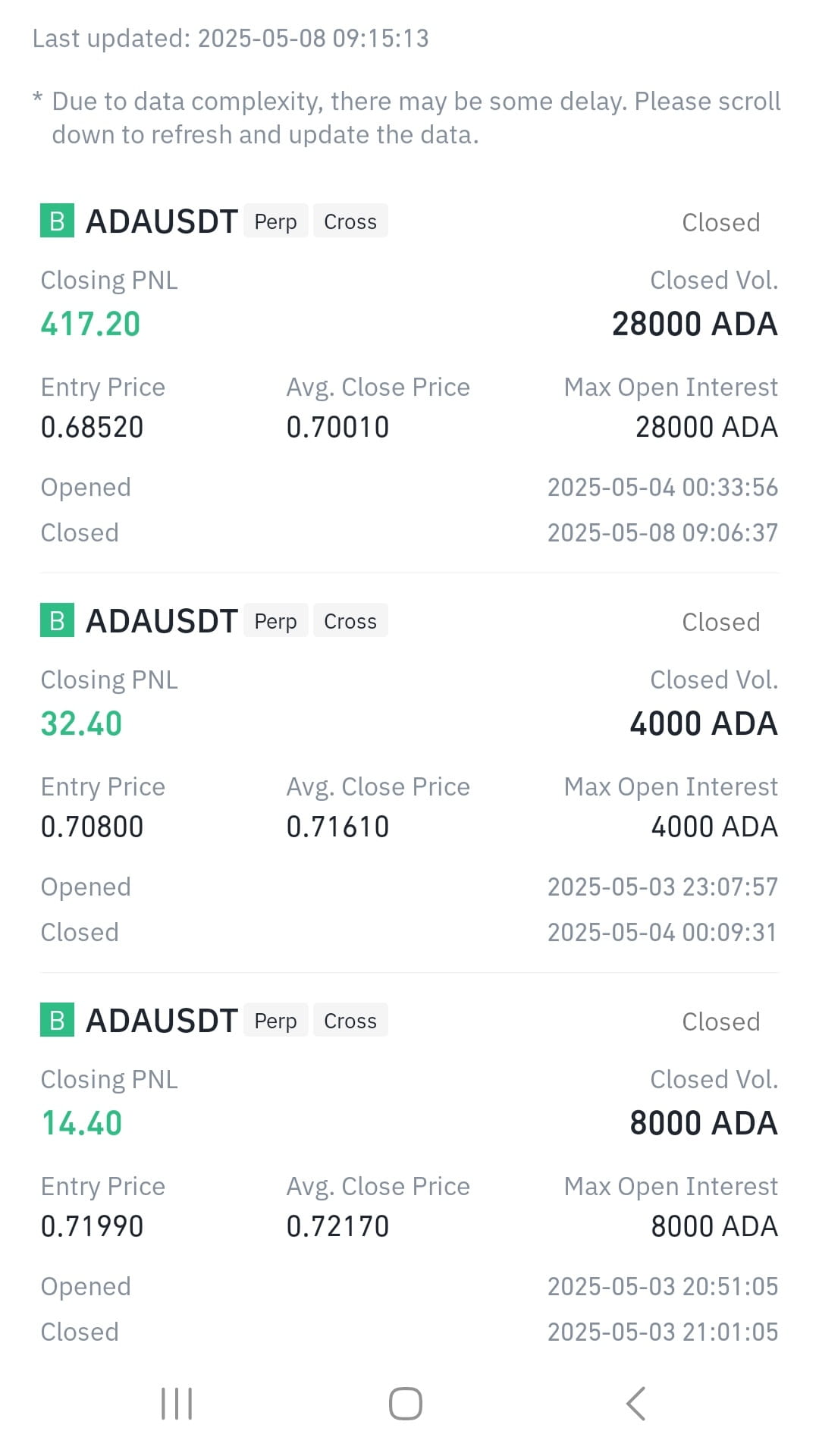The width and height of the screenshot is (819, 1456).
Task: Go back using the system back button
Action: tap(635, 1404)
